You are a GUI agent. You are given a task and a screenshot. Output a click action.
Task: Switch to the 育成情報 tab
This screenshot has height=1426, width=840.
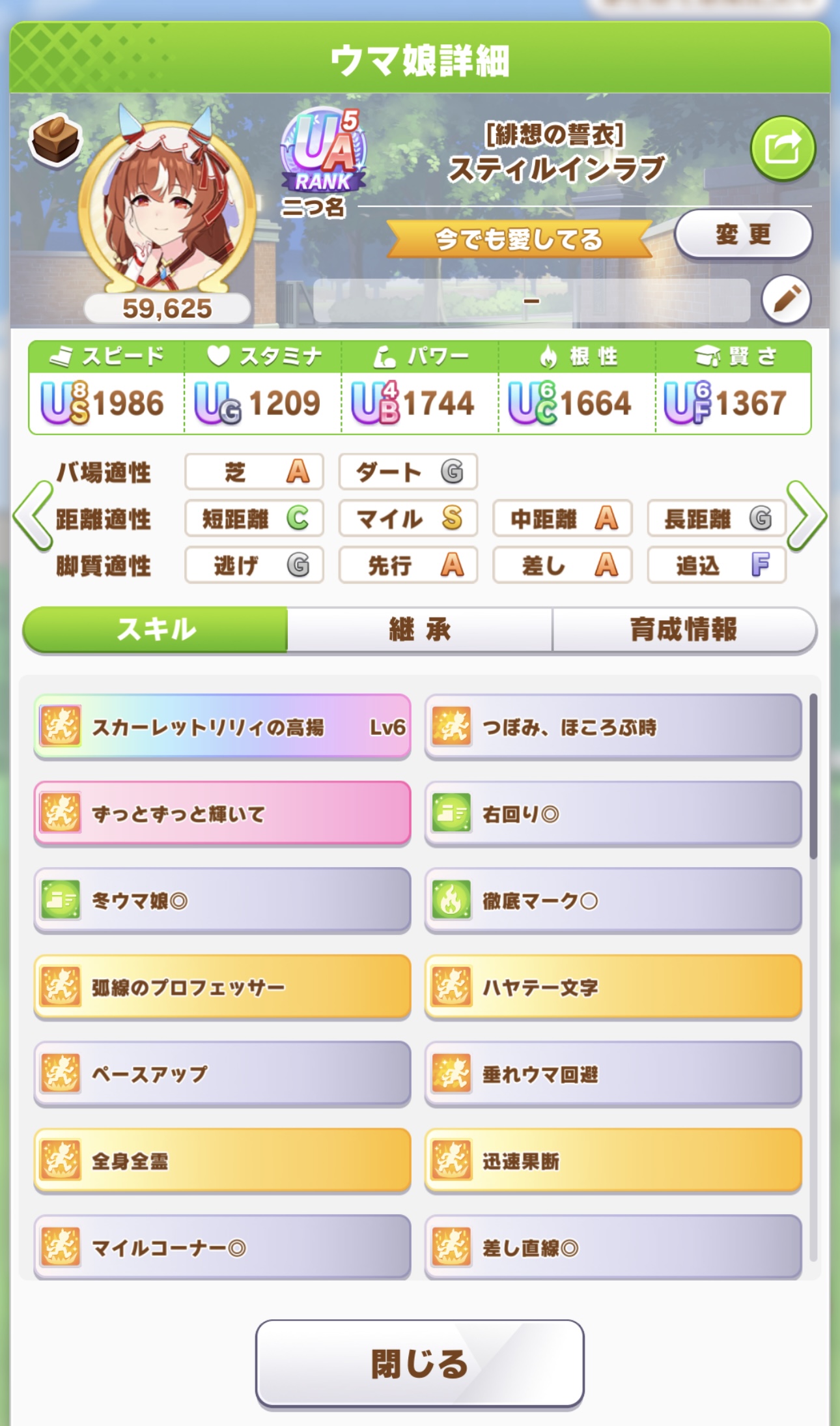pyautogui.click(x=683, y=629)
